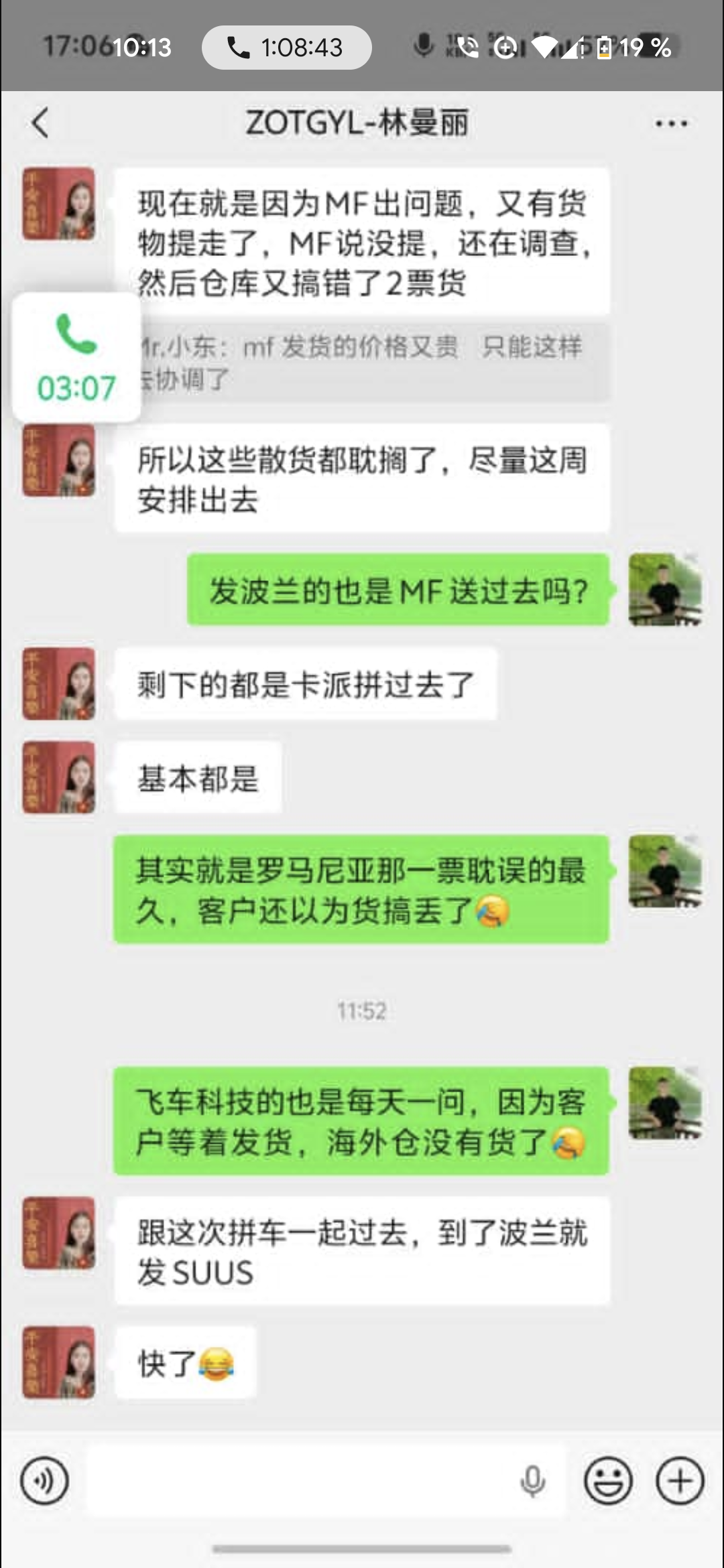The image size is (724, 1568).
Task: Open the call duration pill in status bar
Action: 287,48
